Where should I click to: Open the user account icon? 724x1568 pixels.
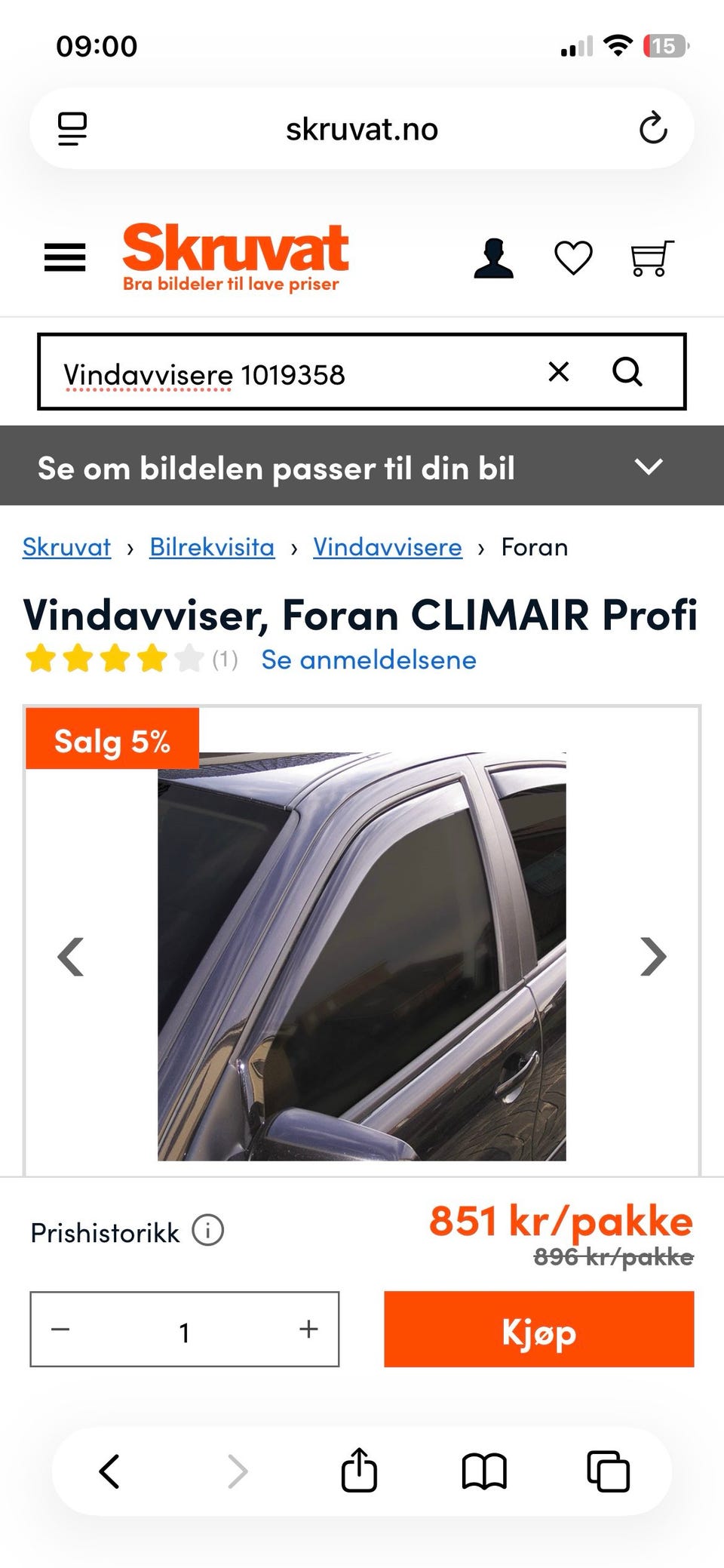[x=494, y=257]
